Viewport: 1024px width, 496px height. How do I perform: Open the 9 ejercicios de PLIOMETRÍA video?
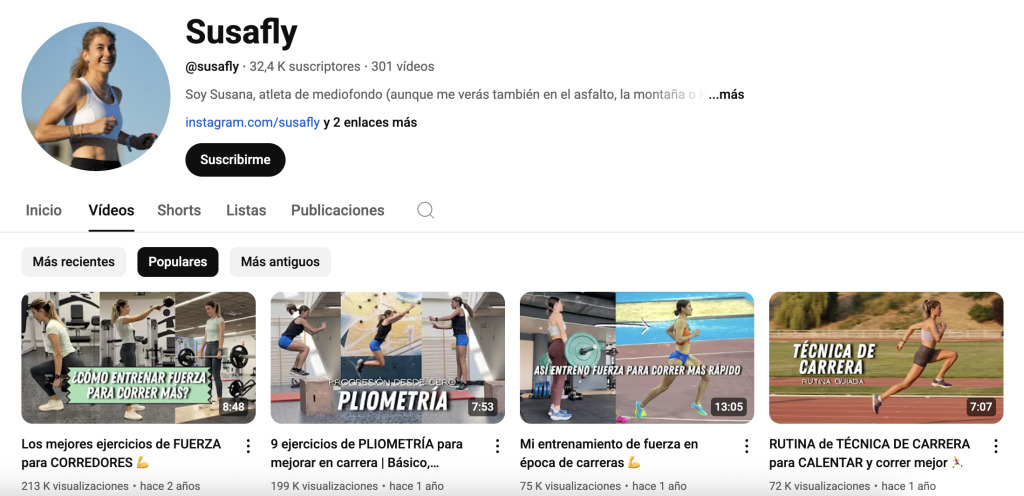click(x=388, y=357)
